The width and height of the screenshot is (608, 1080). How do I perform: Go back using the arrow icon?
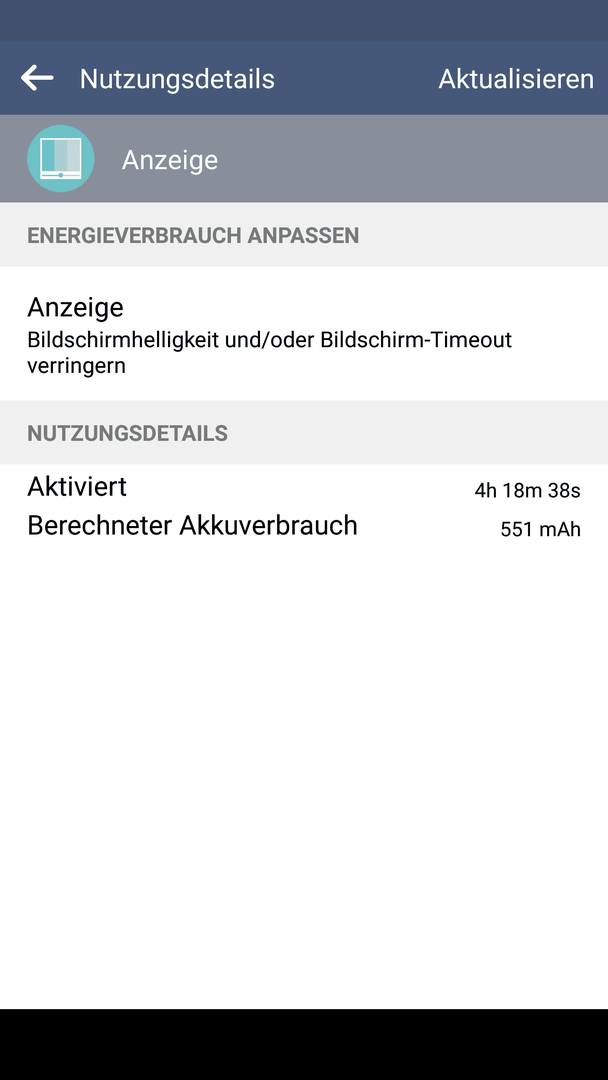point(37,79)
